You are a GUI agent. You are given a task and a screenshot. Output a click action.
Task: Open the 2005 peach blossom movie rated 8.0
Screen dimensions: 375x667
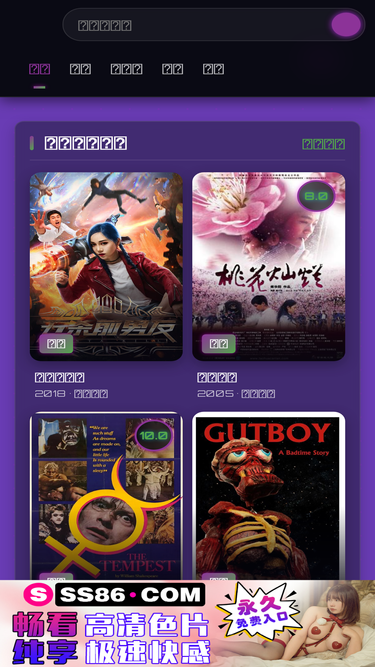(x=269, y=266)
